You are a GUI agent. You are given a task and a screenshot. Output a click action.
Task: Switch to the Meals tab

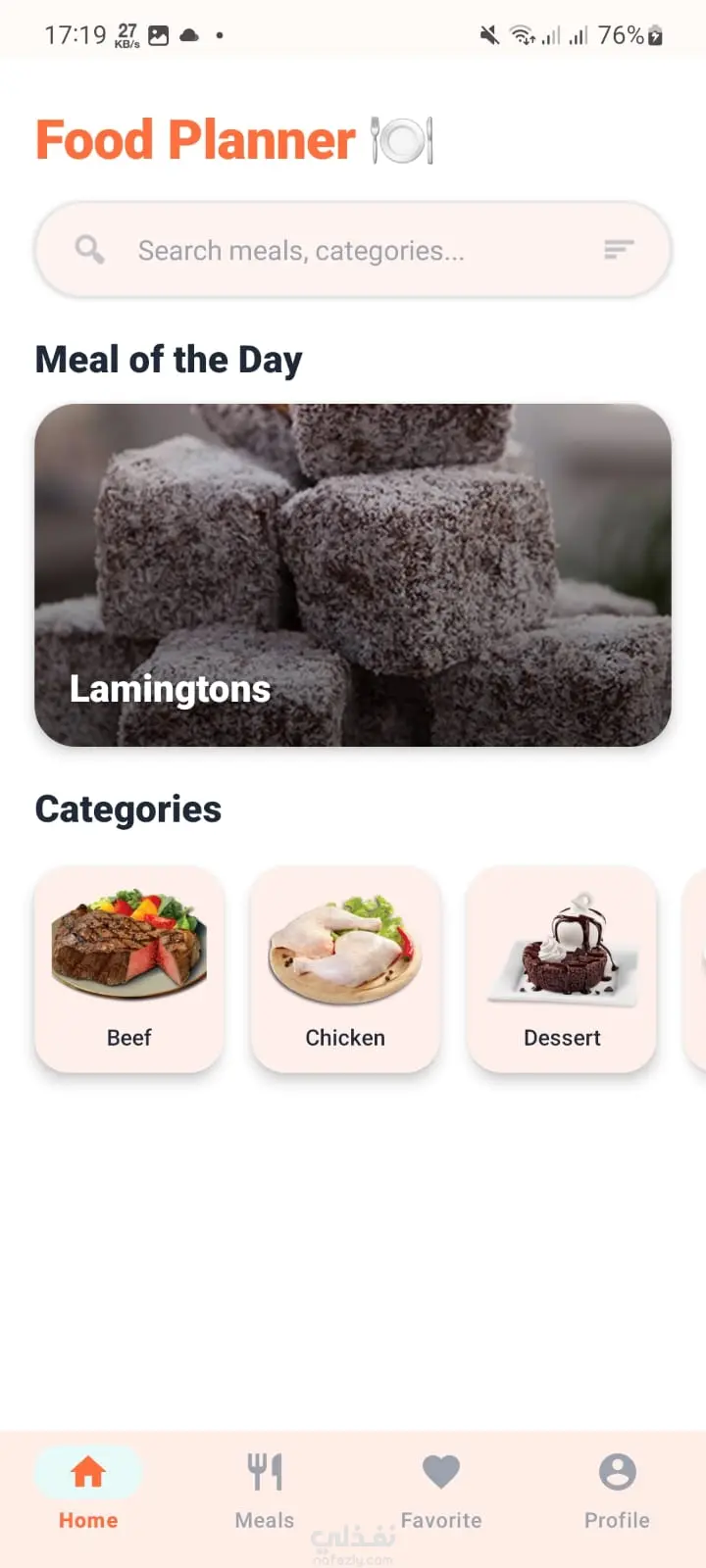point(265,1490)
